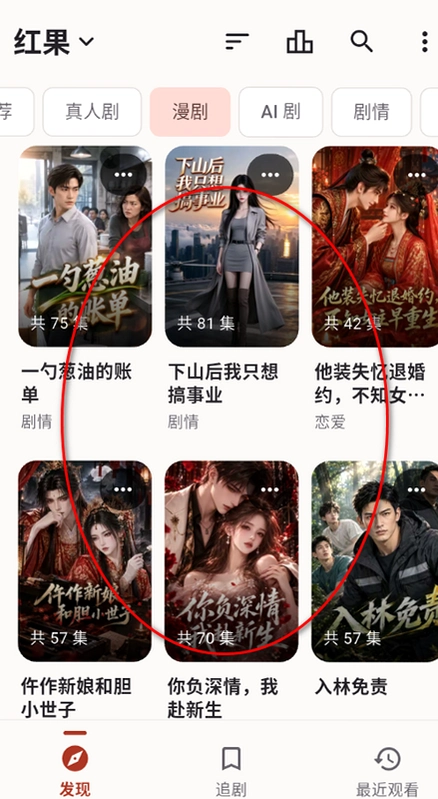The width and height of the screenshot is (438, 799).
Task: Open more options on 下山后我只想搞事业
Action: (270, 175)
